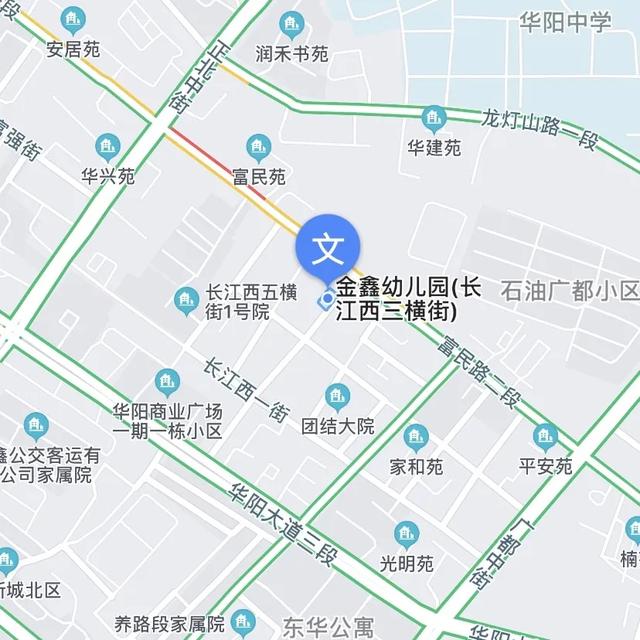Open the 华兴苑 place marker
Screen dimensions: 640x640
[x=107, y=148]
